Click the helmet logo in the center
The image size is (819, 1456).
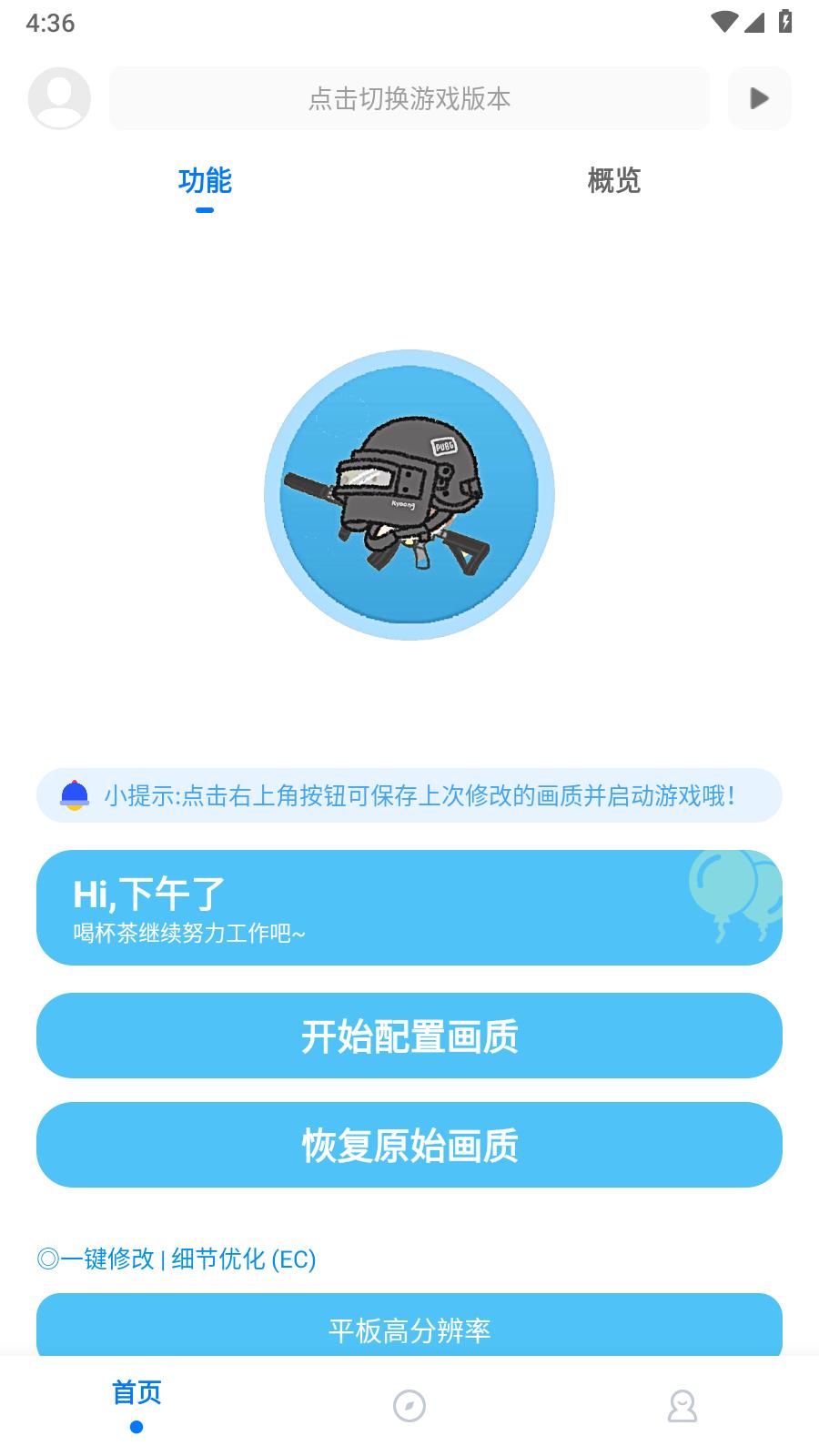(x=409, y=494)
